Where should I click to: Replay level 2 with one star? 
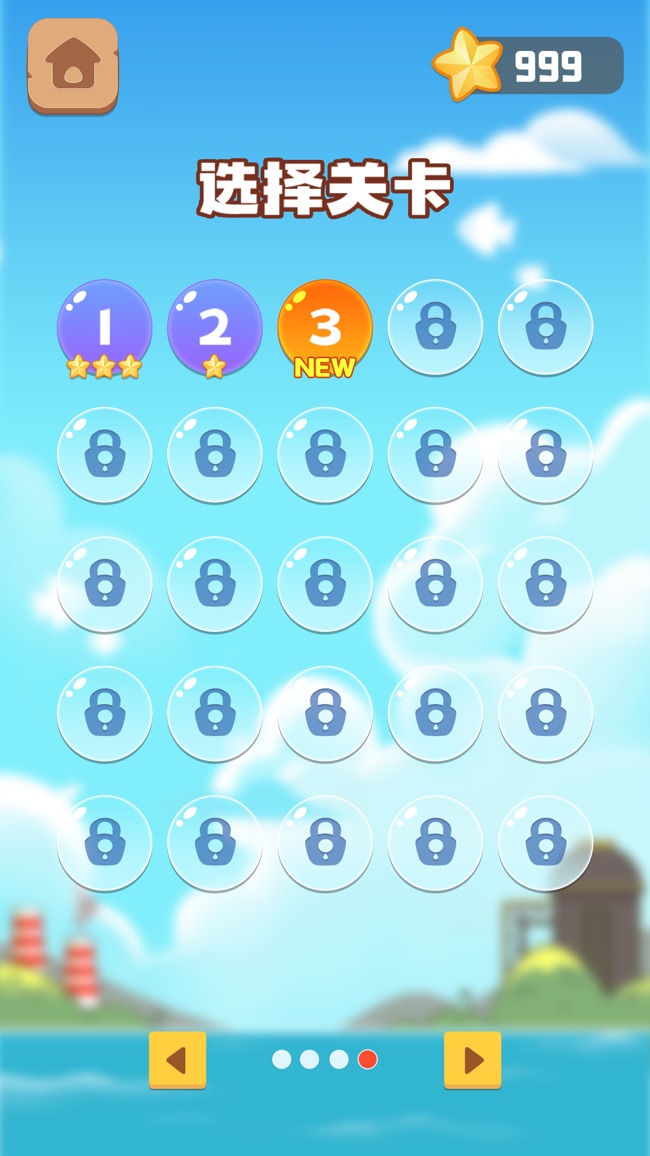pyautogui.click(x=215, y=328)
